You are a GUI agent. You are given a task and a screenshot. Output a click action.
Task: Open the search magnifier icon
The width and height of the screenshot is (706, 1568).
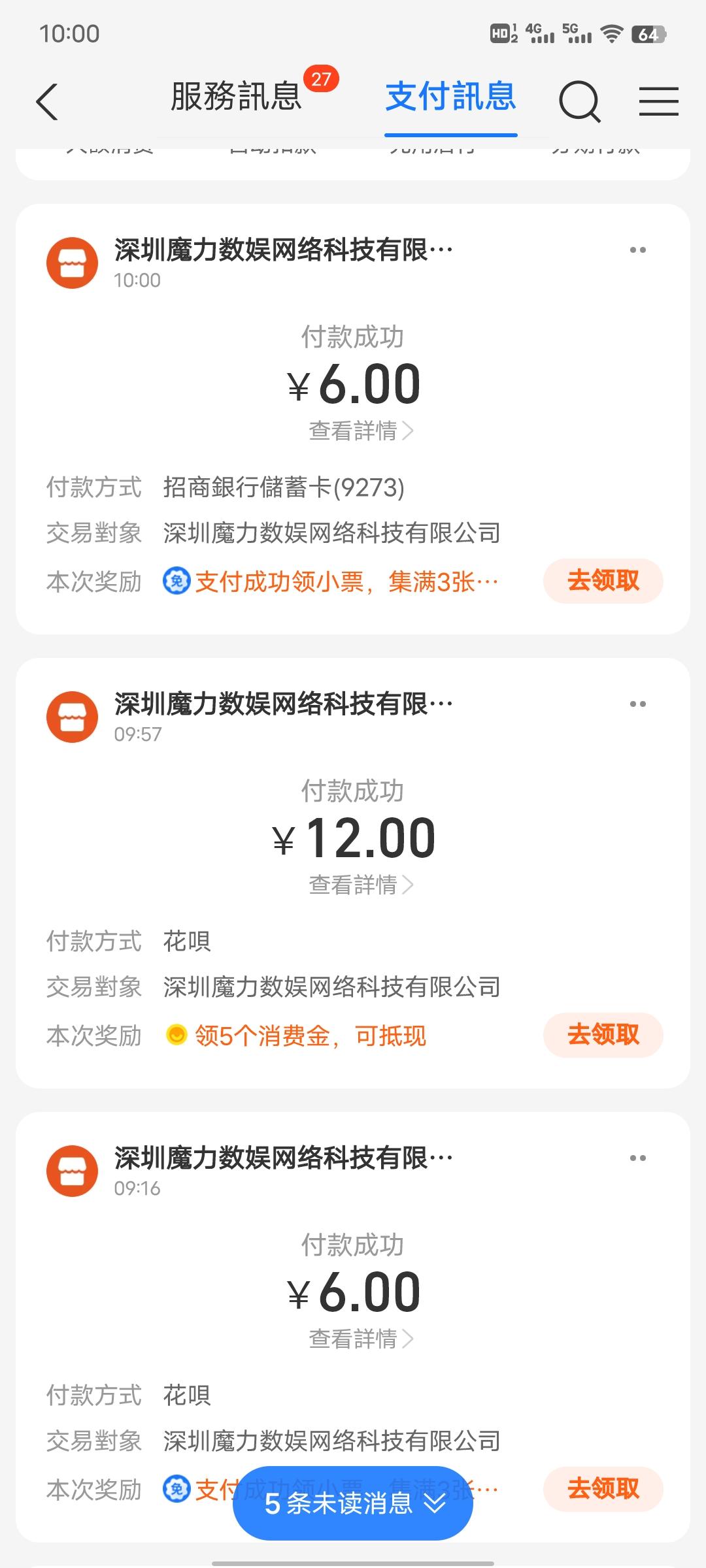pyautogui.click(x=579, y=102)
